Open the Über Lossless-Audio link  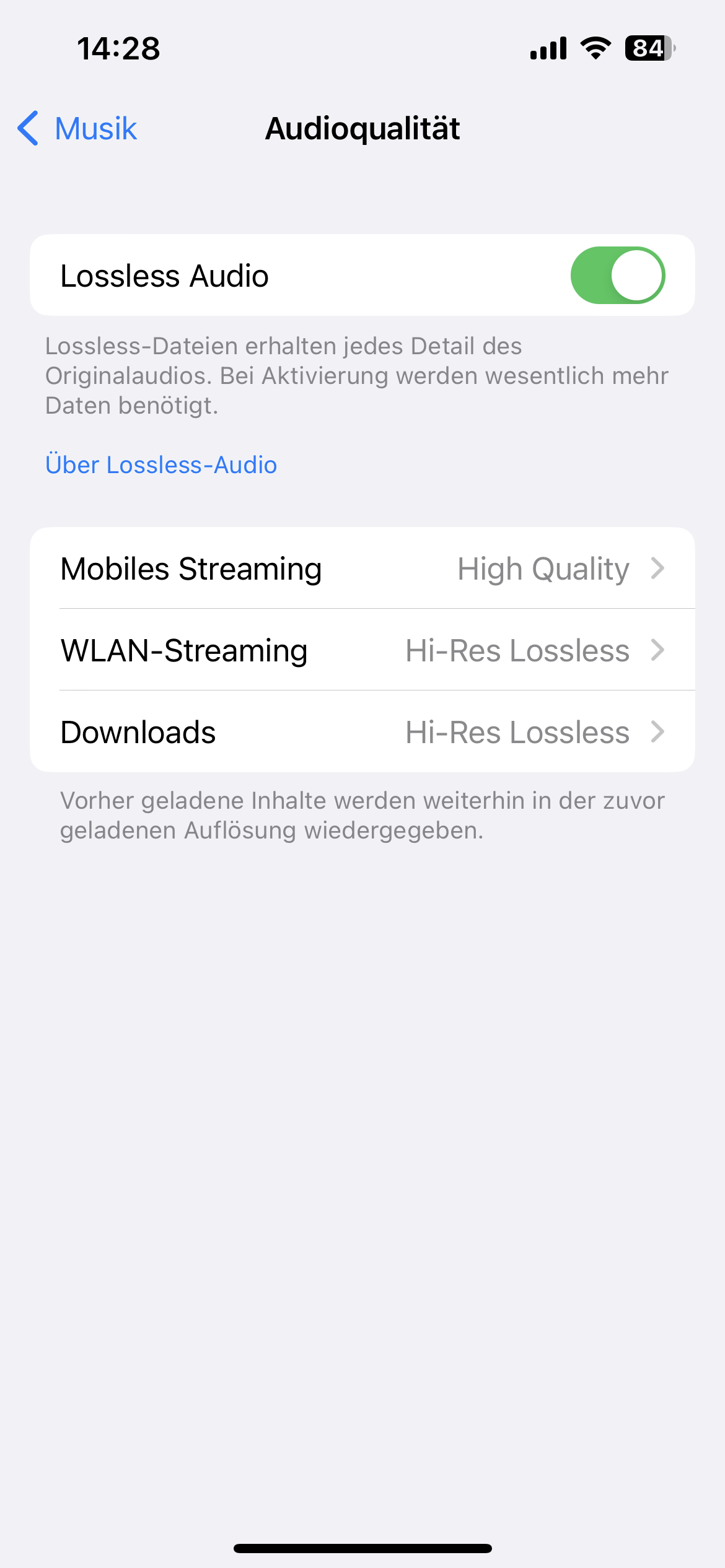tap(161, 464)
